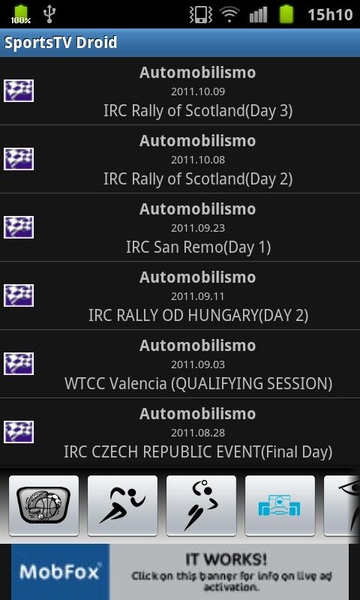Select the running athletics category button

click(x=122, y=505)
